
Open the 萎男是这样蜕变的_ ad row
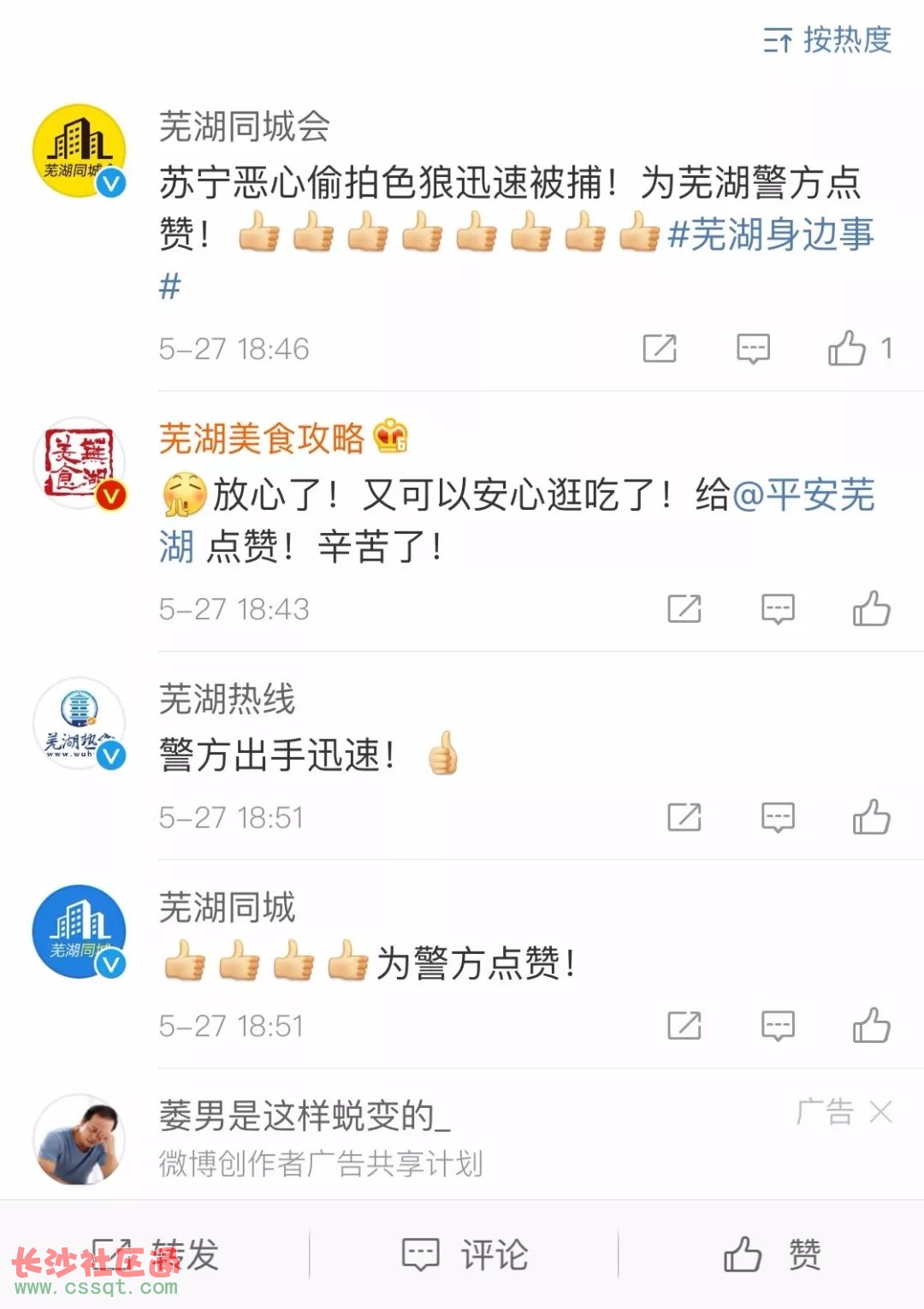coord(342,1138)
